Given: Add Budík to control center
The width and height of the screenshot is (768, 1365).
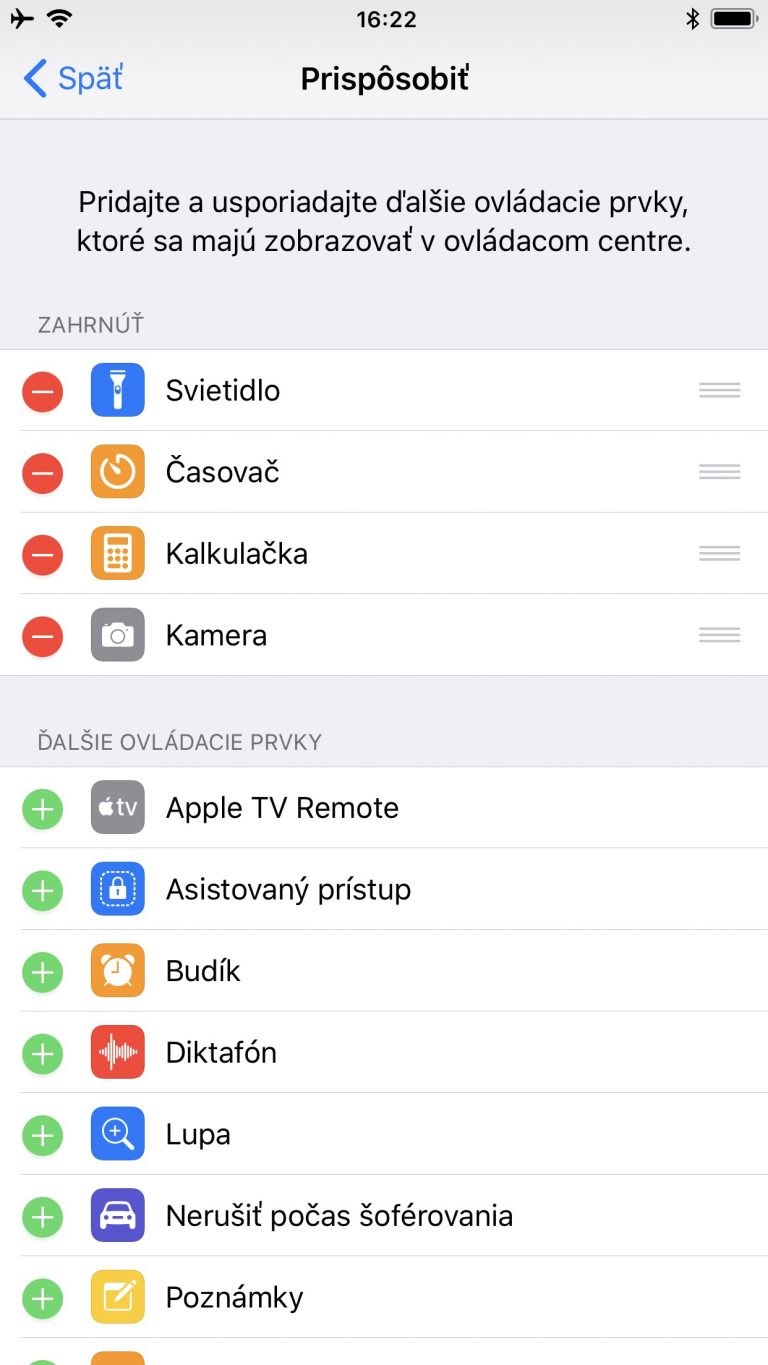Looking at the screenshot, I should tap(42, 972).
